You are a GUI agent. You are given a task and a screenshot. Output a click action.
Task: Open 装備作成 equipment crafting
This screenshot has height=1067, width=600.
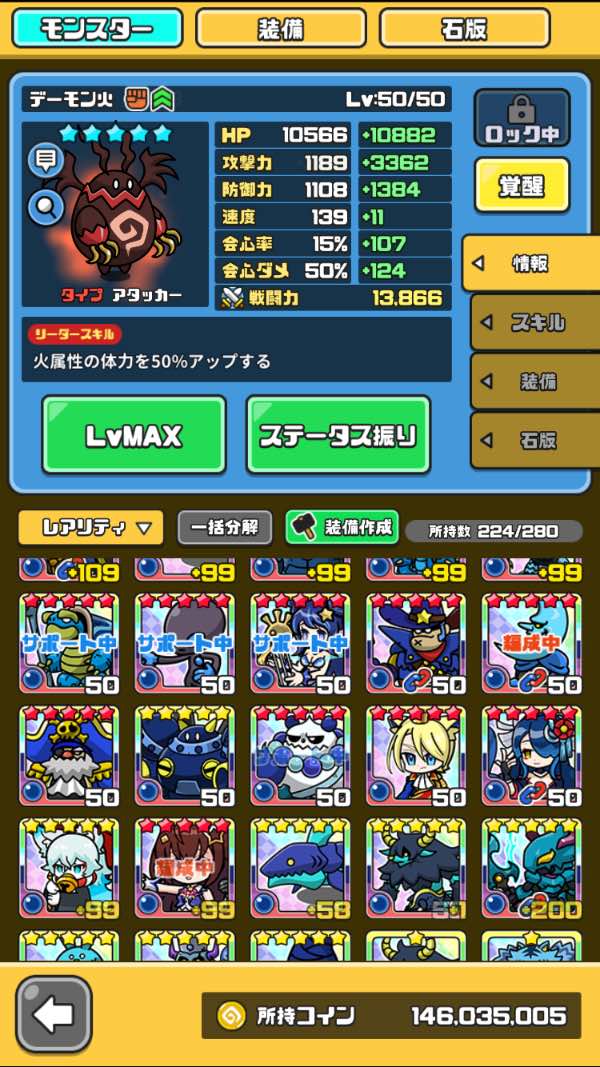tap(342, 527)
